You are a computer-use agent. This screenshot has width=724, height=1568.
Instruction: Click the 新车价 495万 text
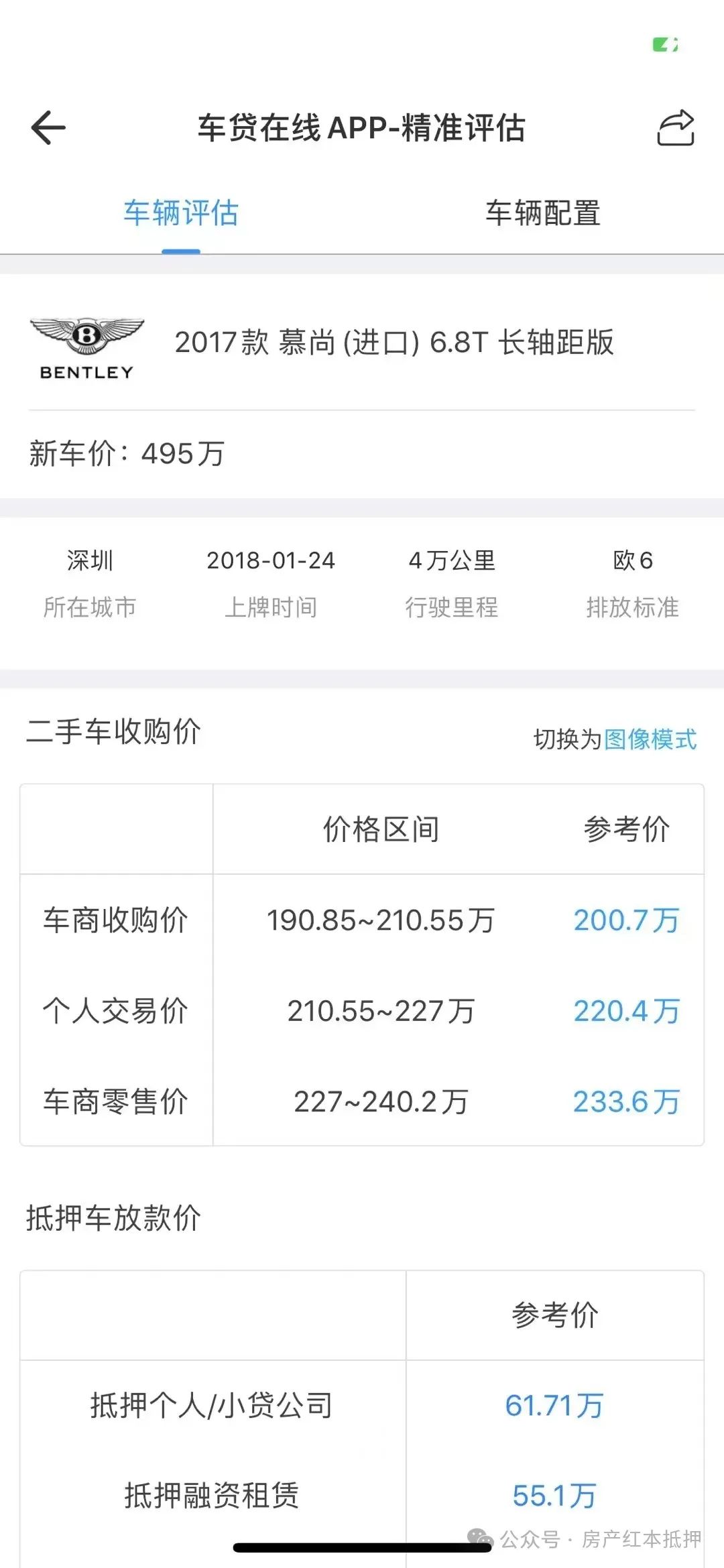(x=125, y=453)
